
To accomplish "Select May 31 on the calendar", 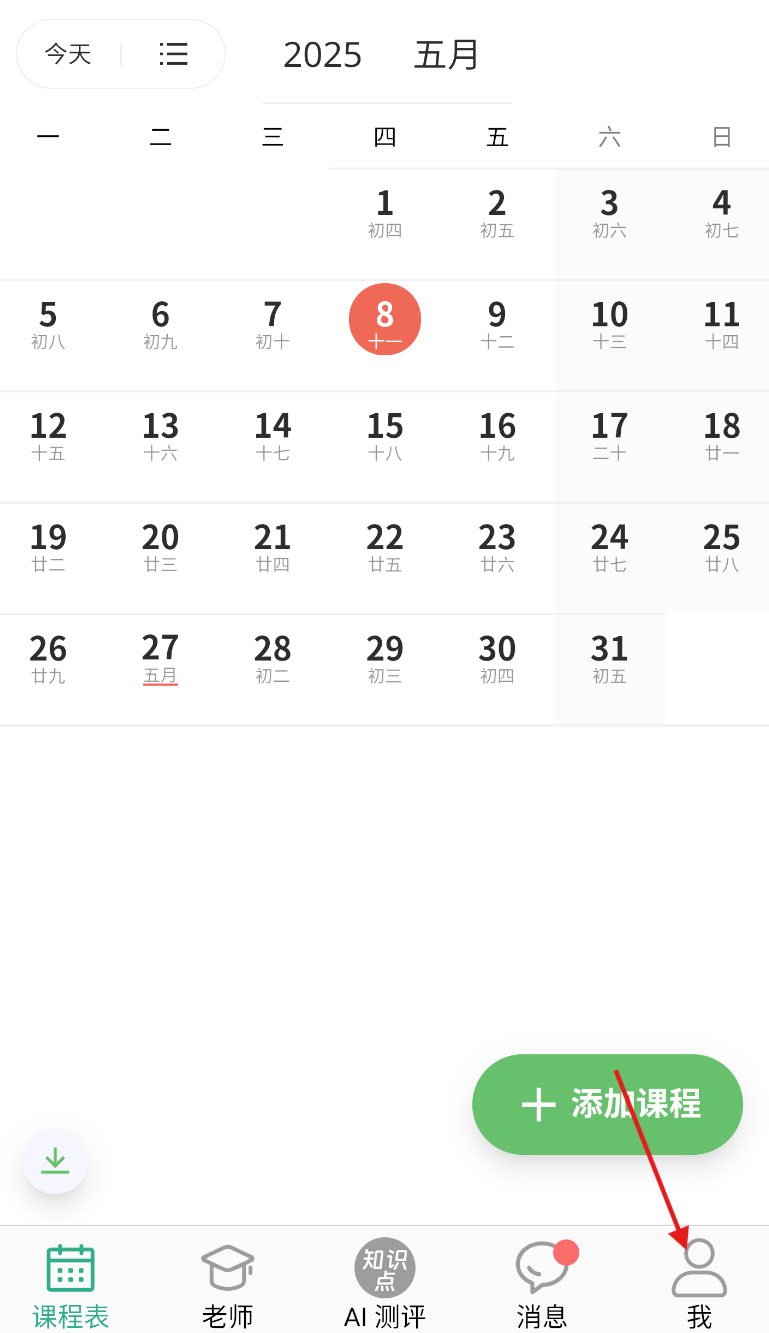I will 609,658.
